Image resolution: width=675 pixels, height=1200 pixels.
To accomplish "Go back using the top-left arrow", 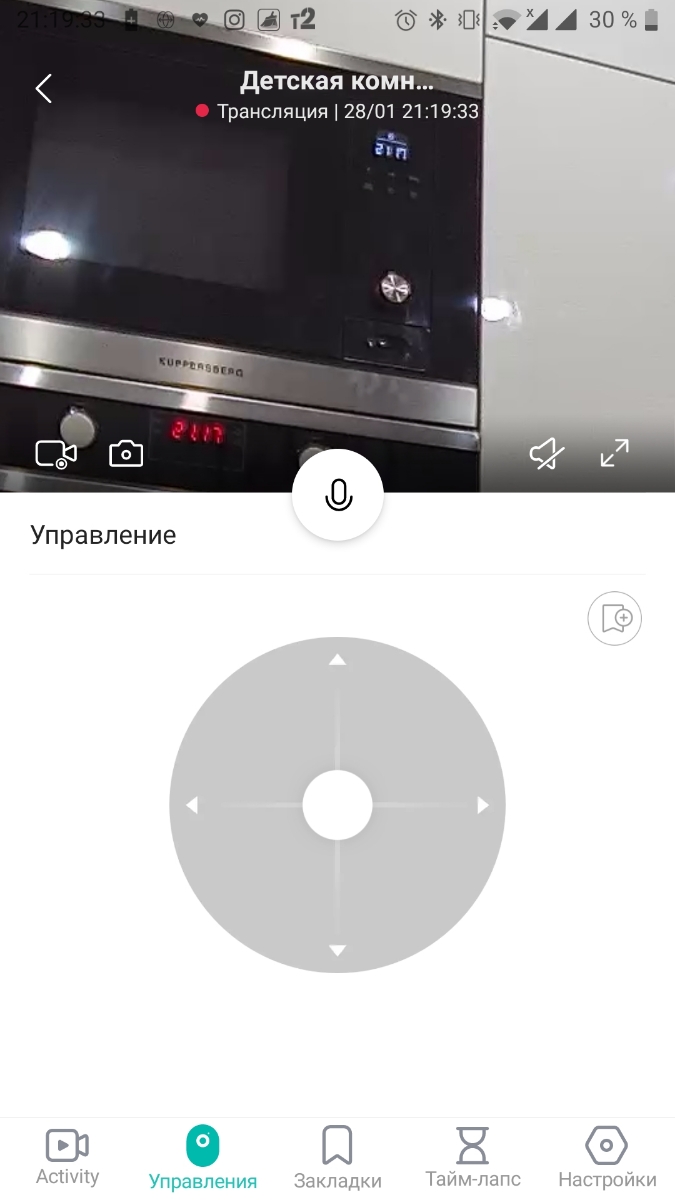I will point(43,88).
